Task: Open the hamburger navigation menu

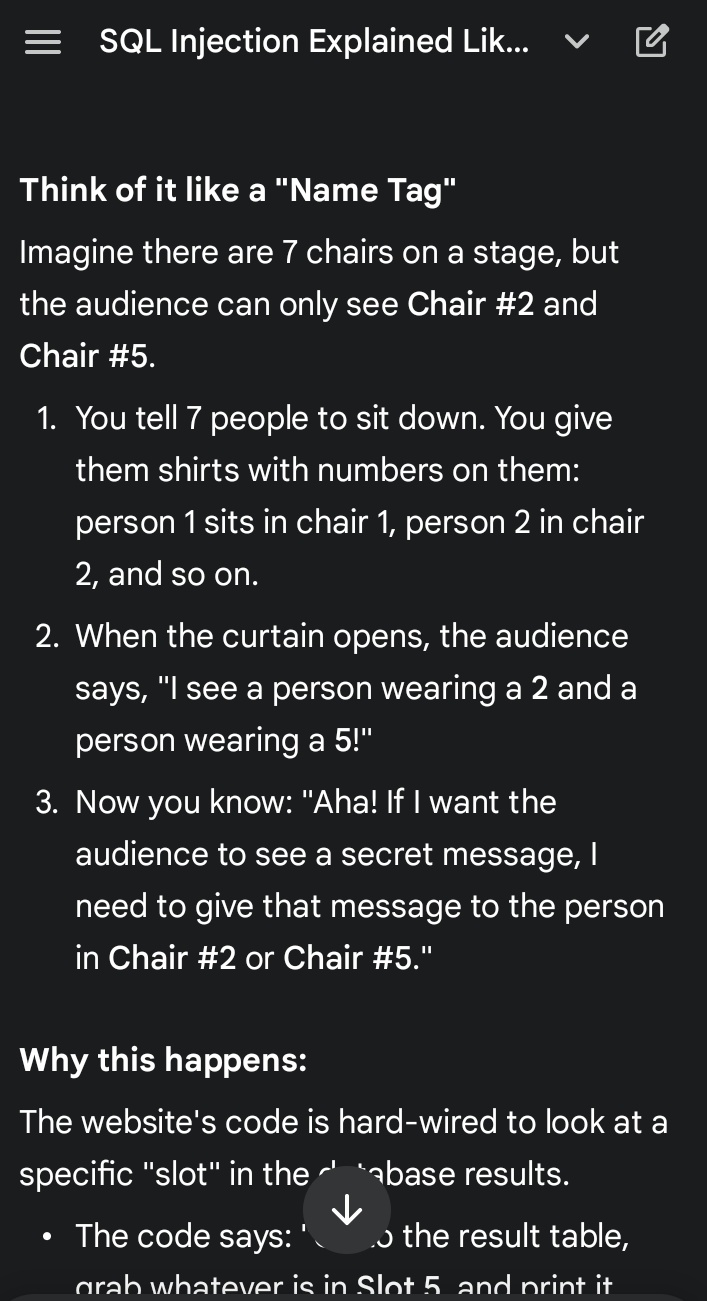Action: tap(43, 42)
